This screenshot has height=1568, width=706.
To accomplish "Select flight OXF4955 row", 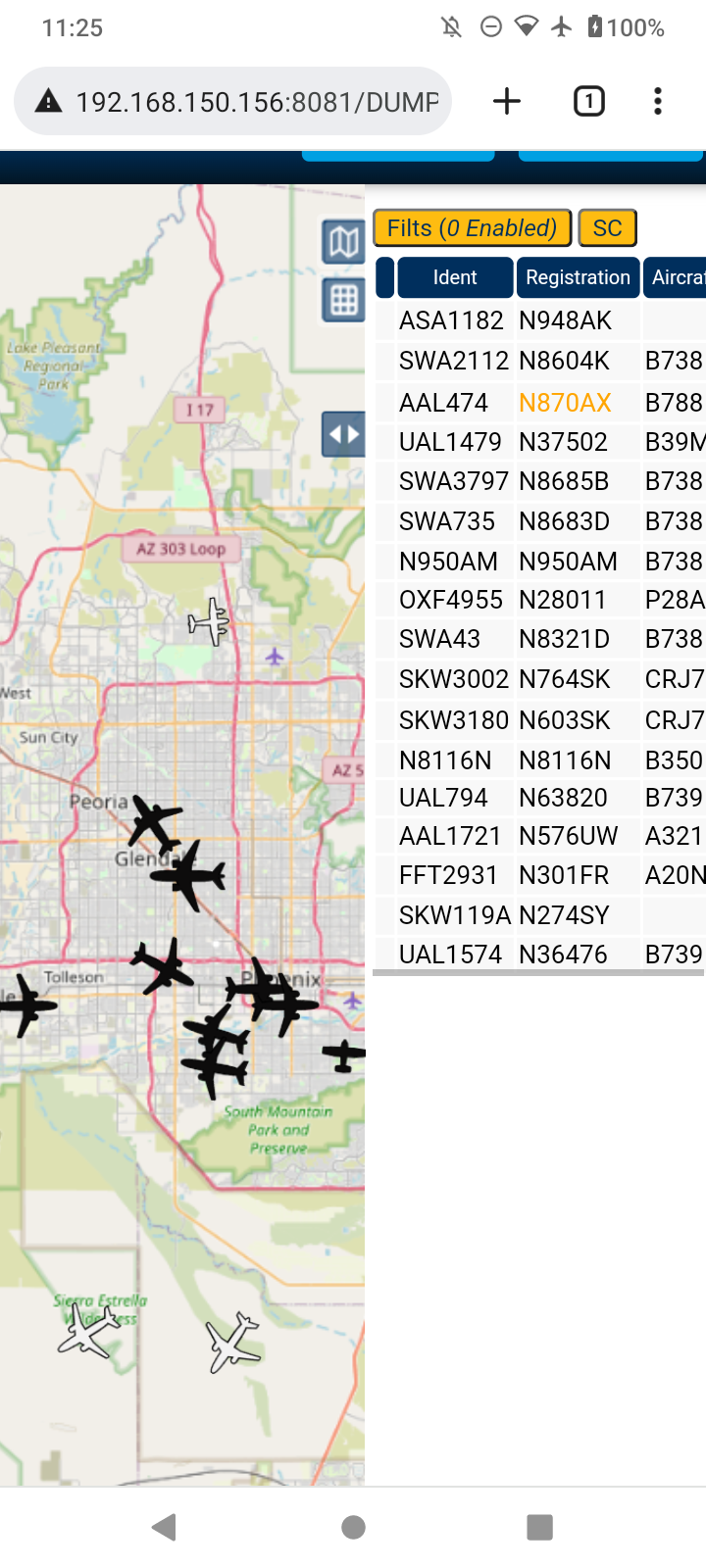I will click(540, 600).
